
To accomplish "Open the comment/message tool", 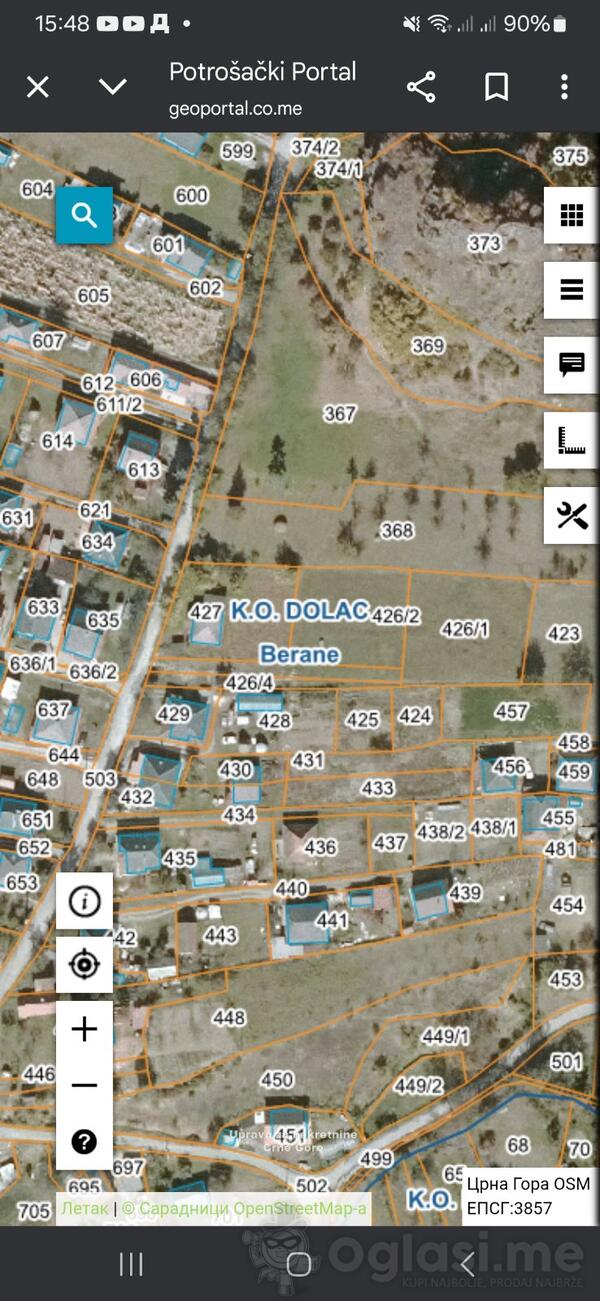I will [571, 365].
